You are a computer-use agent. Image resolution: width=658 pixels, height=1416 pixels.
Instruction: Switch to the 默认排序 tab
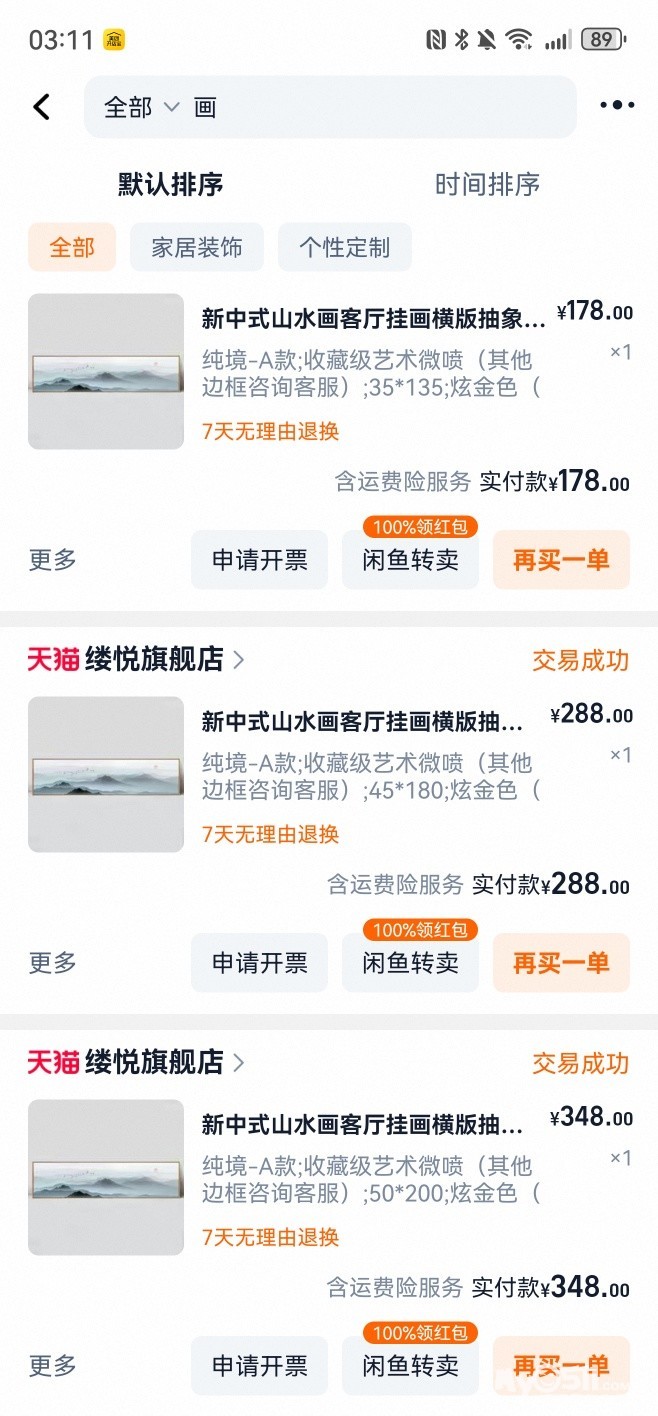coord(170,184)
